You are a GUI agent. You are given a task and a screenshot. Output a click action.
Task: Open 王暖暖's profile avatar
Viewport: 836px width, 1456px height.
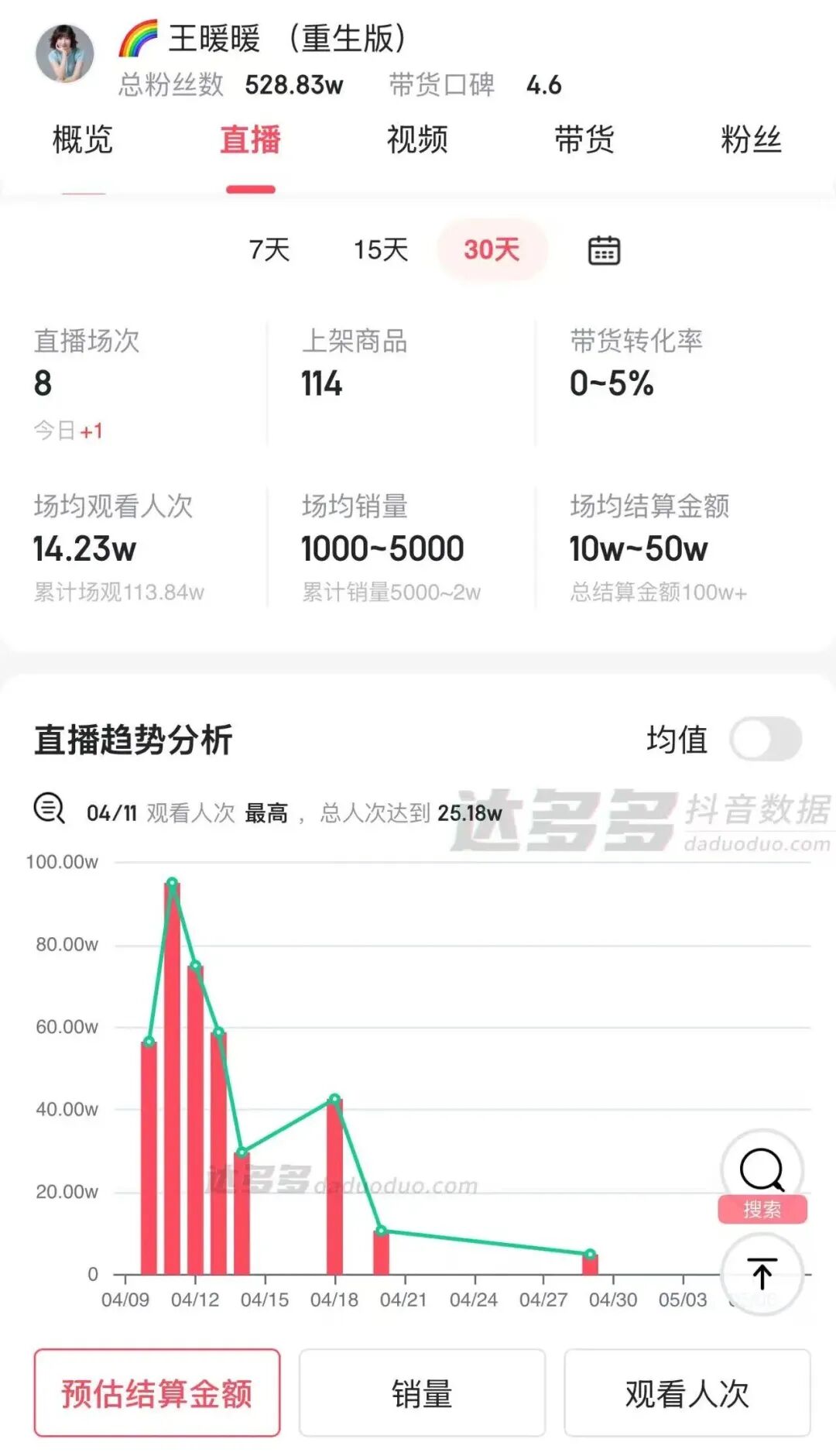coord(65,53)
